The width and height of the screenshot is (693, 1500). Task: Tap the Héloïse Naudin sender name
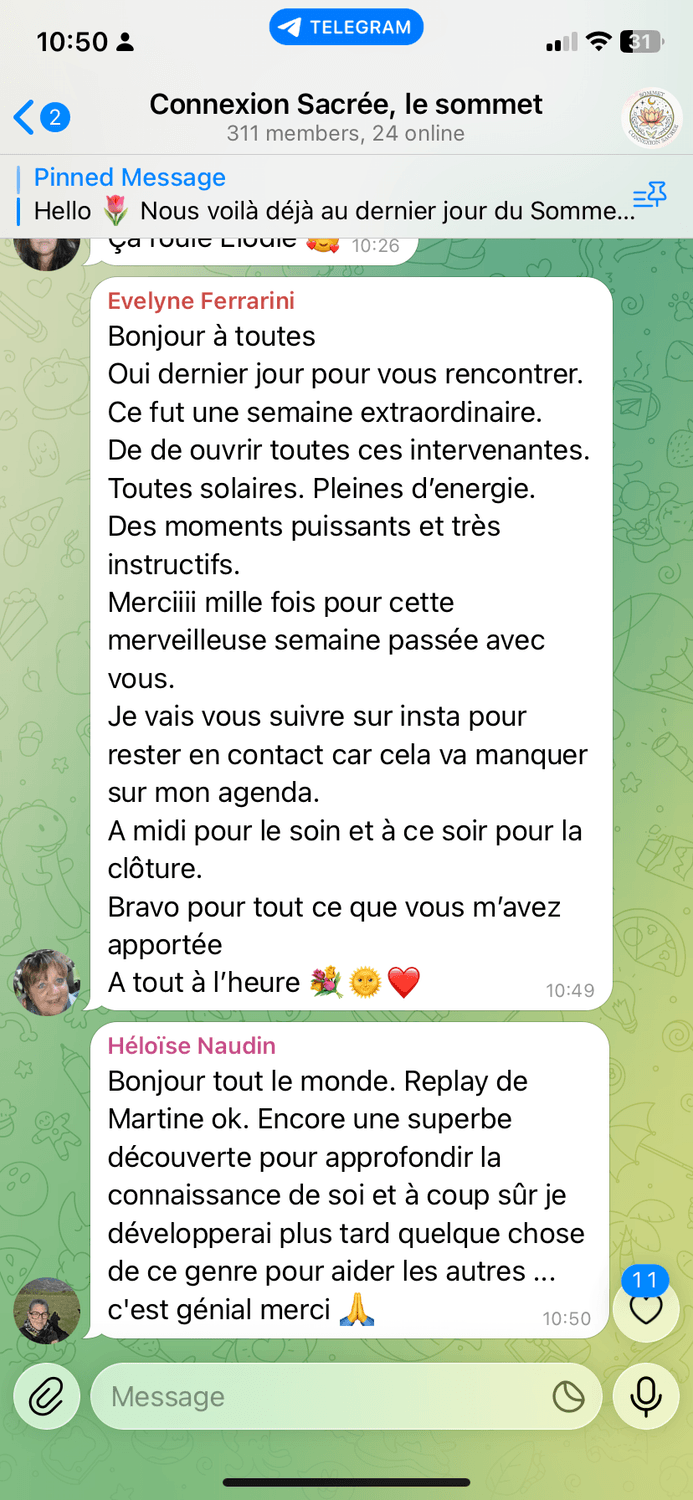tap(192, 1046)
